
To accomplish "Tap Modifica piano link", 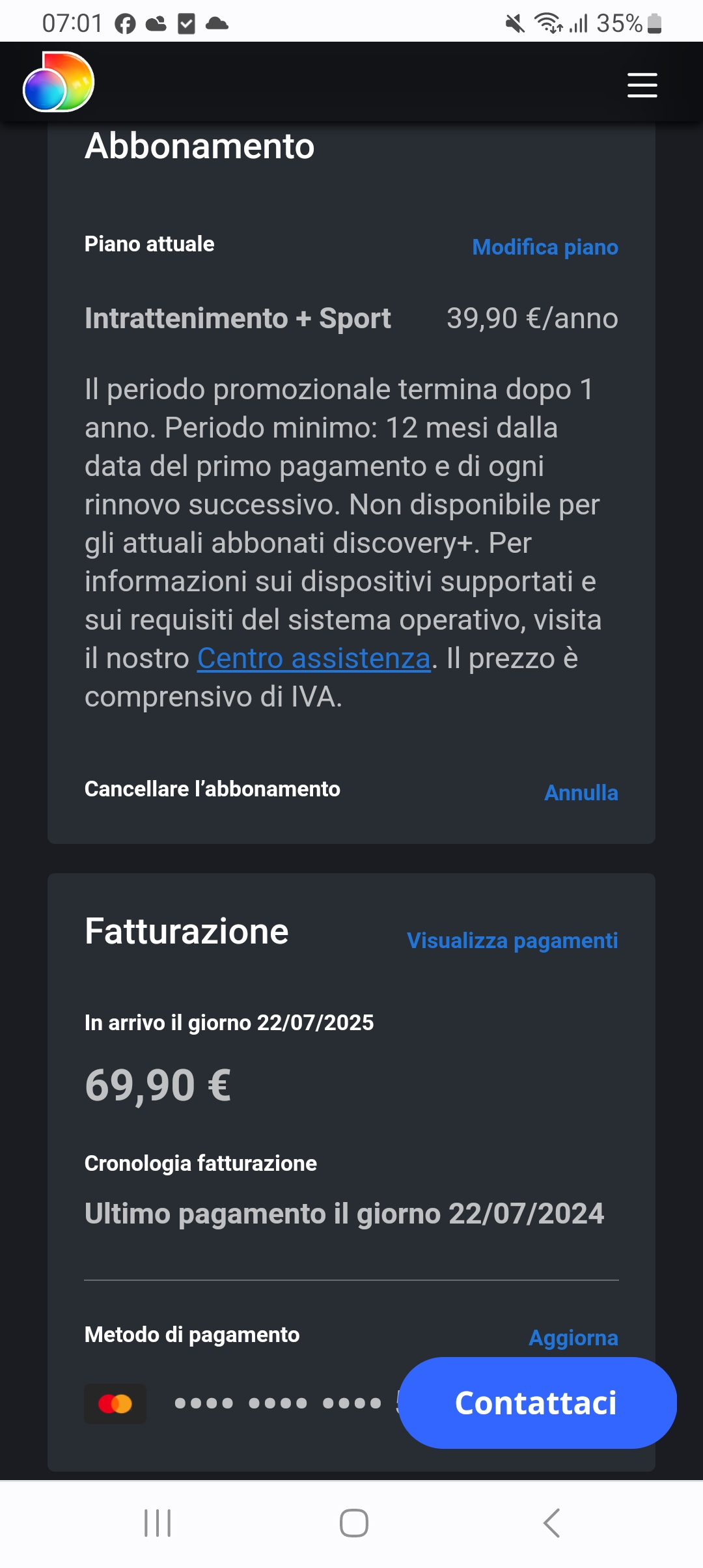I will click(x=545, y=247).
